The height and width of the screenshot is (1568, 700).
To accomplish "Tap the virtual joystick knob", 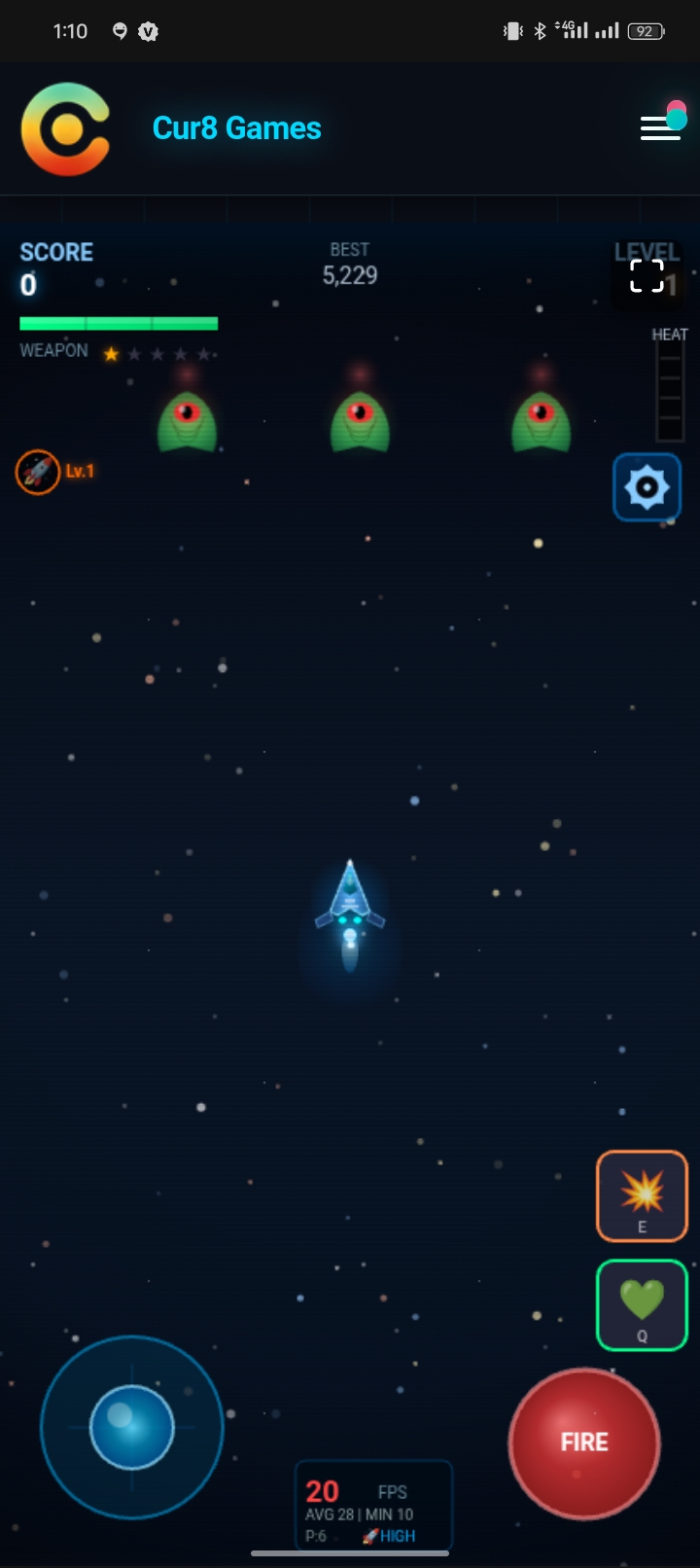I will coord(131,1427).
